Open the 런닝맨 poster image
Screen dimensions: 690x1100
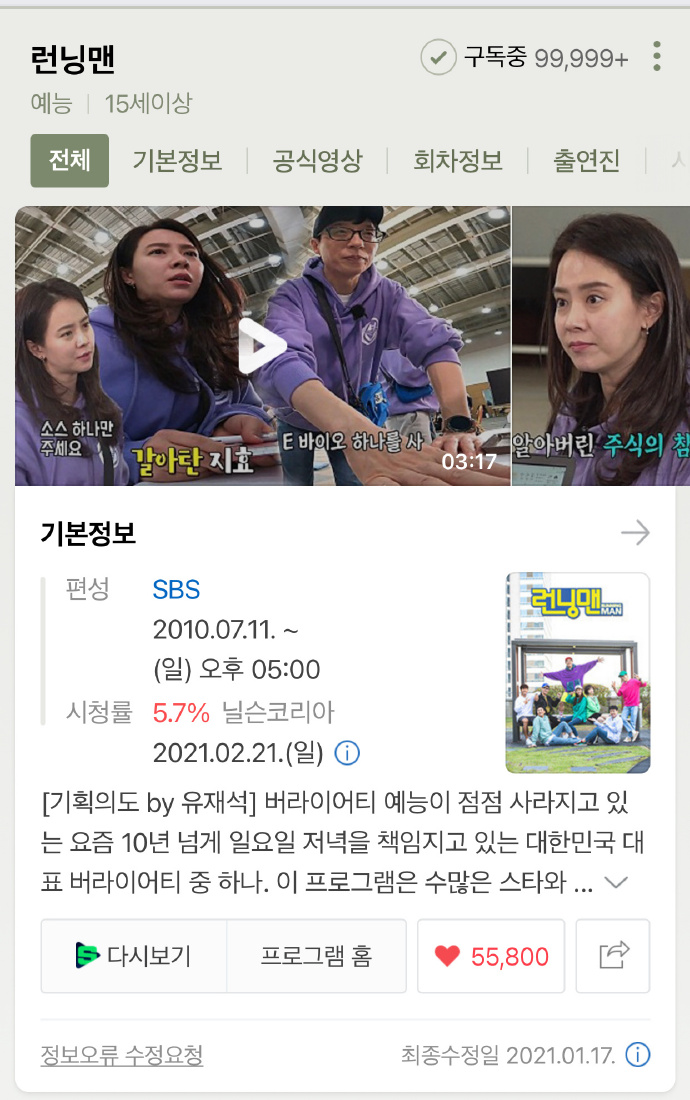pos(577,672)
